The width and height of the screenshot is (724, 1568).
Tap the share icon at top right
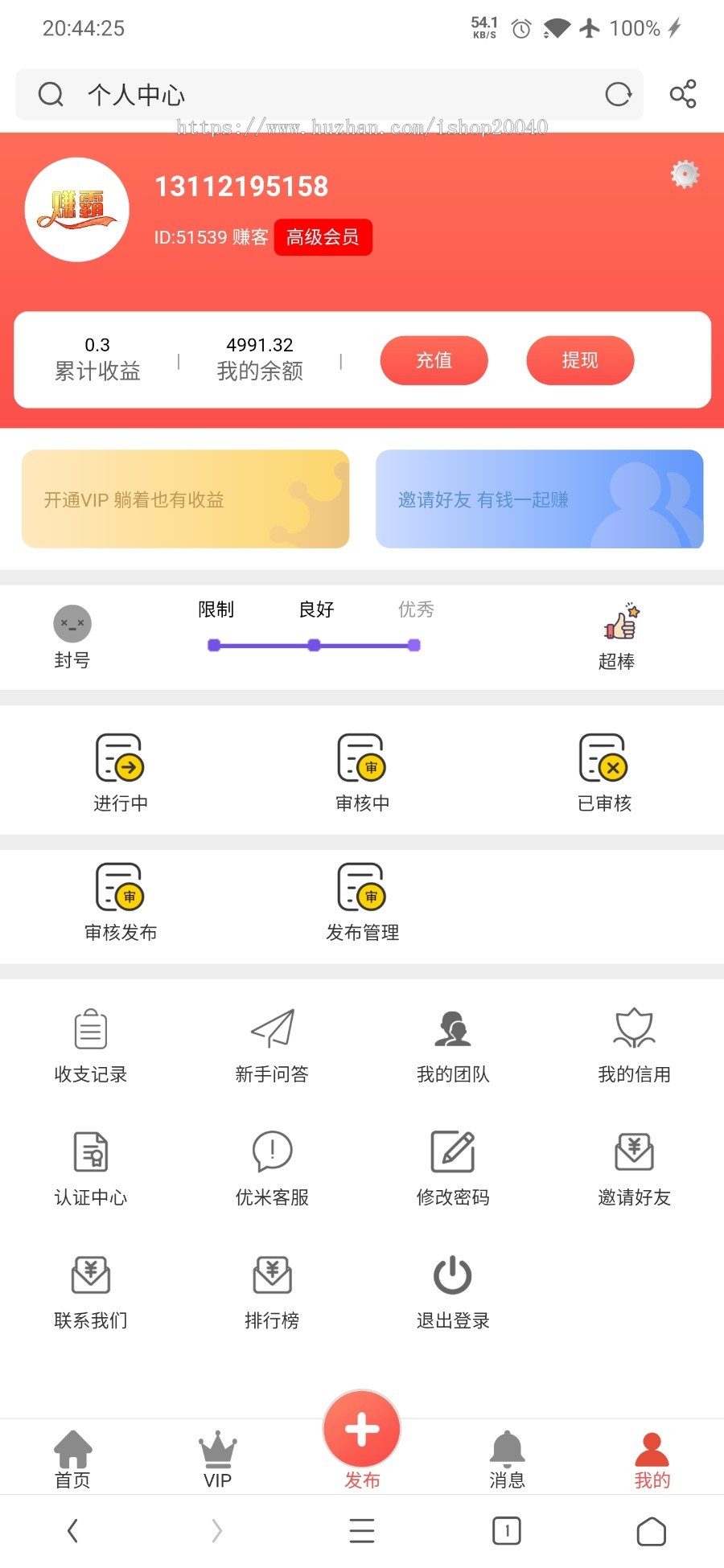[682, 93]
